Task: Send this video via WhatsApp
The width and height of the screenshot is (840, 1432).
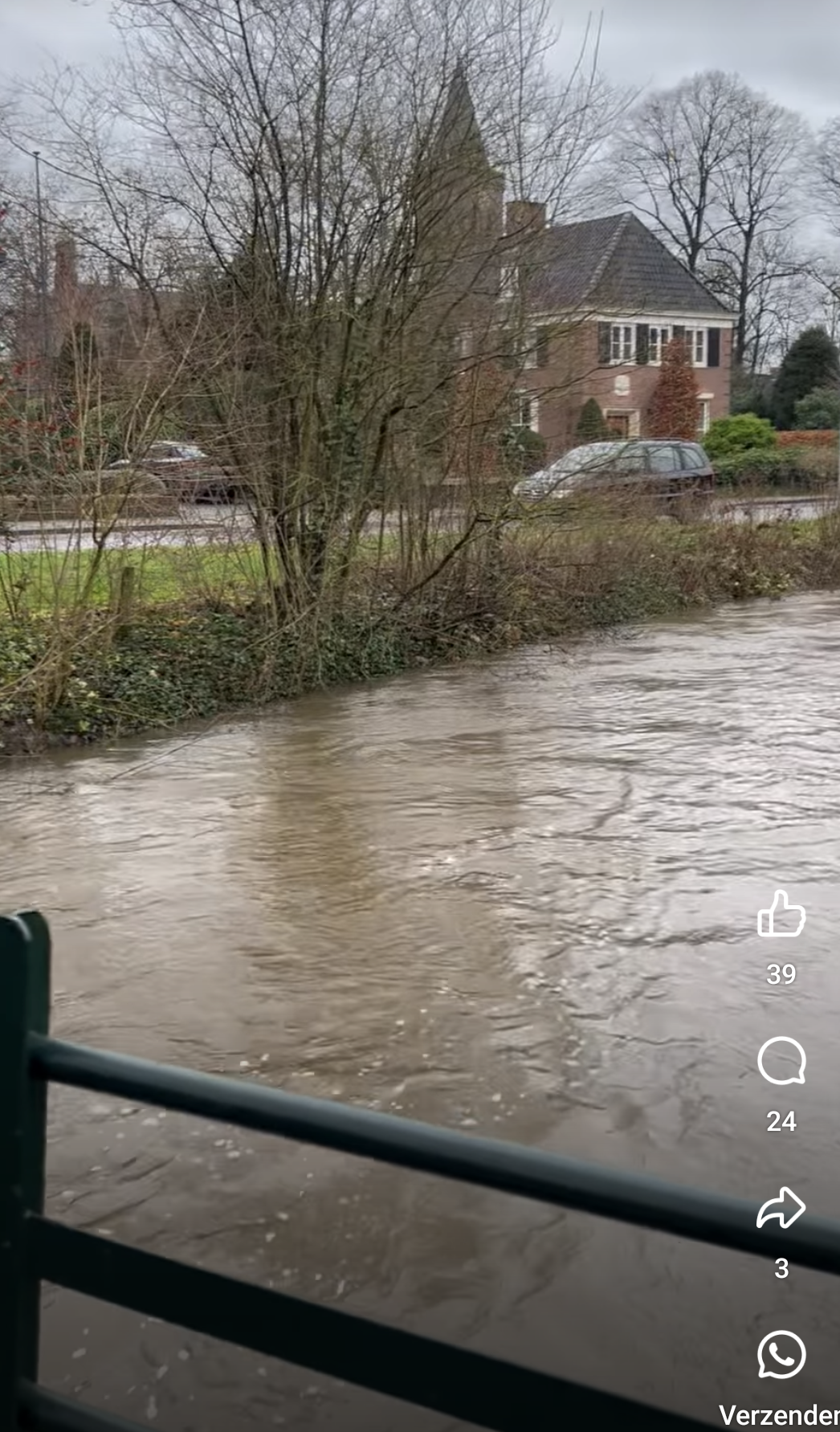Action: click(781, 1355)
